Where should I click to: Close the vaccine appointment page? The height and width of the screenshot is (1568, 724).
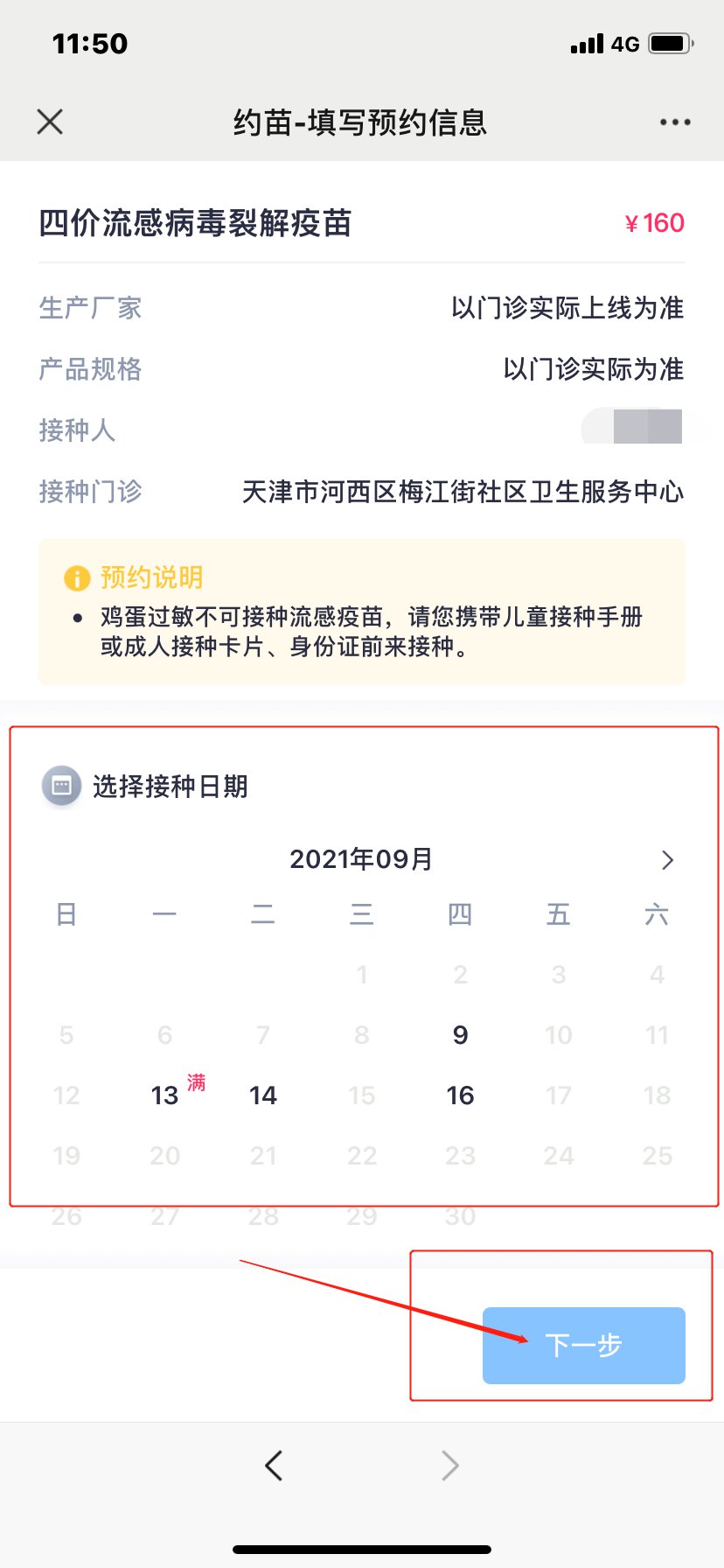click(50, 122)
